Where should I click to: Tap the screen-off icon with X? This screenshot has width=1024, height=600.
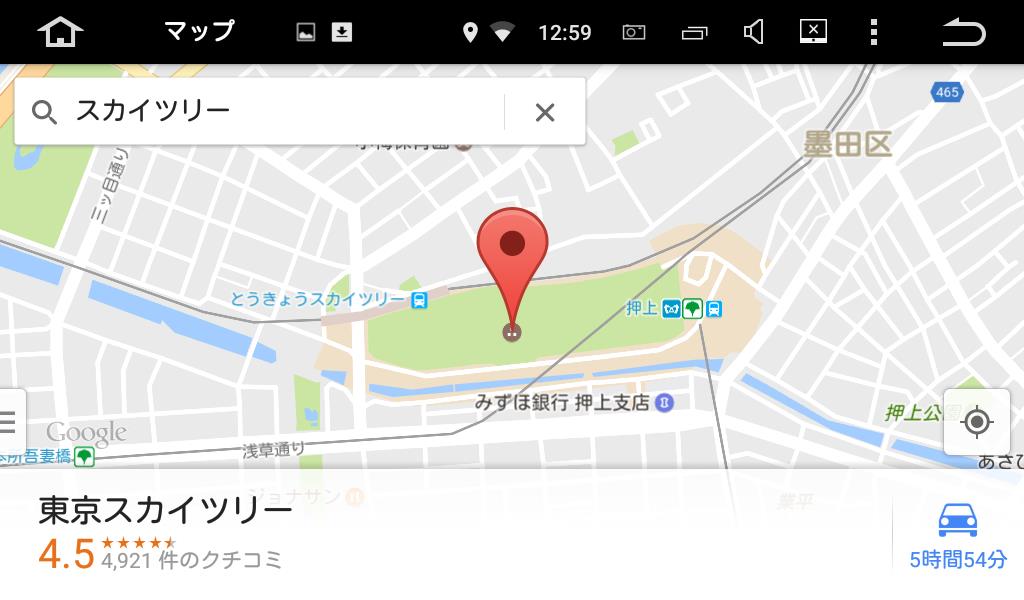pyautogui.click(x=813, y=31)
